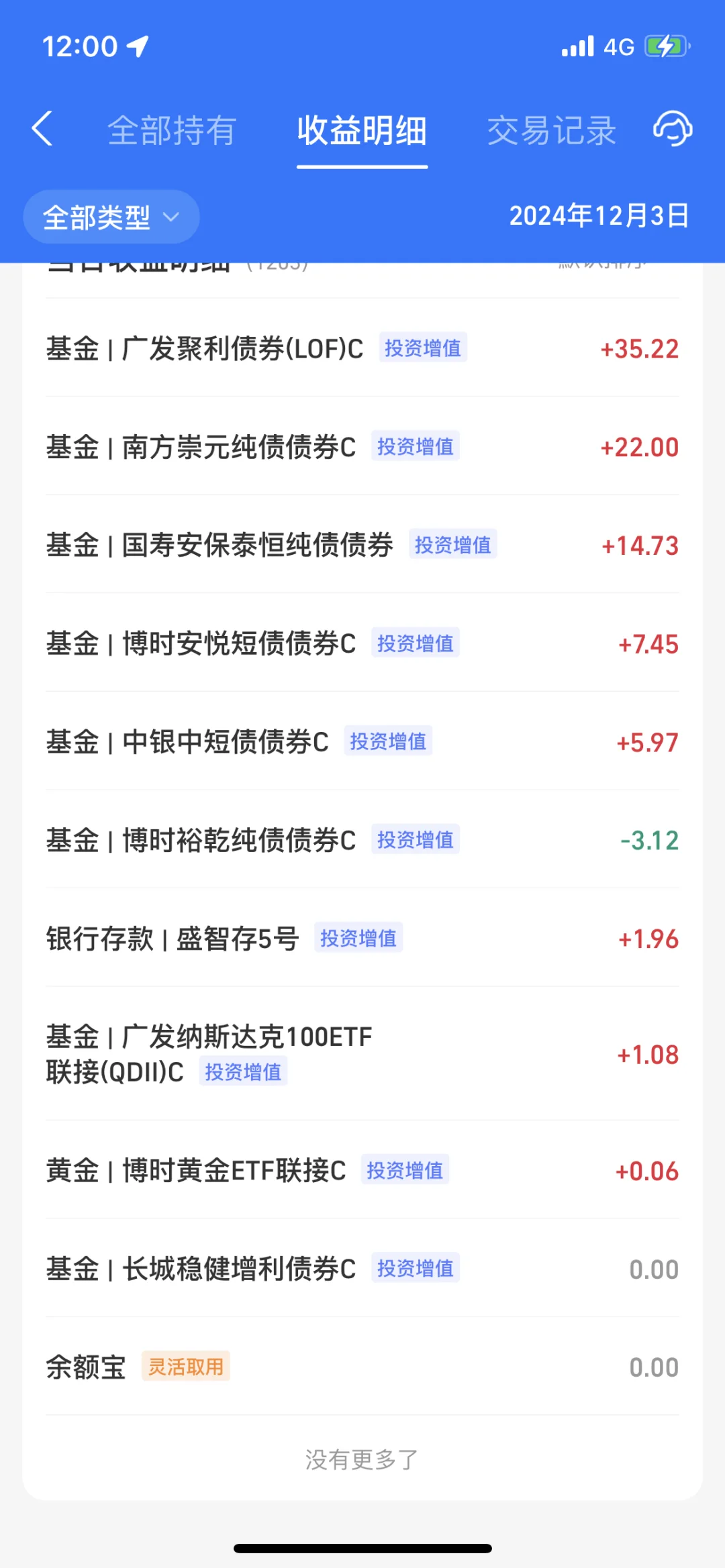725x1568 pixels.
Task: Switch to the 交易记录 tab
Action: click(551, 130)
